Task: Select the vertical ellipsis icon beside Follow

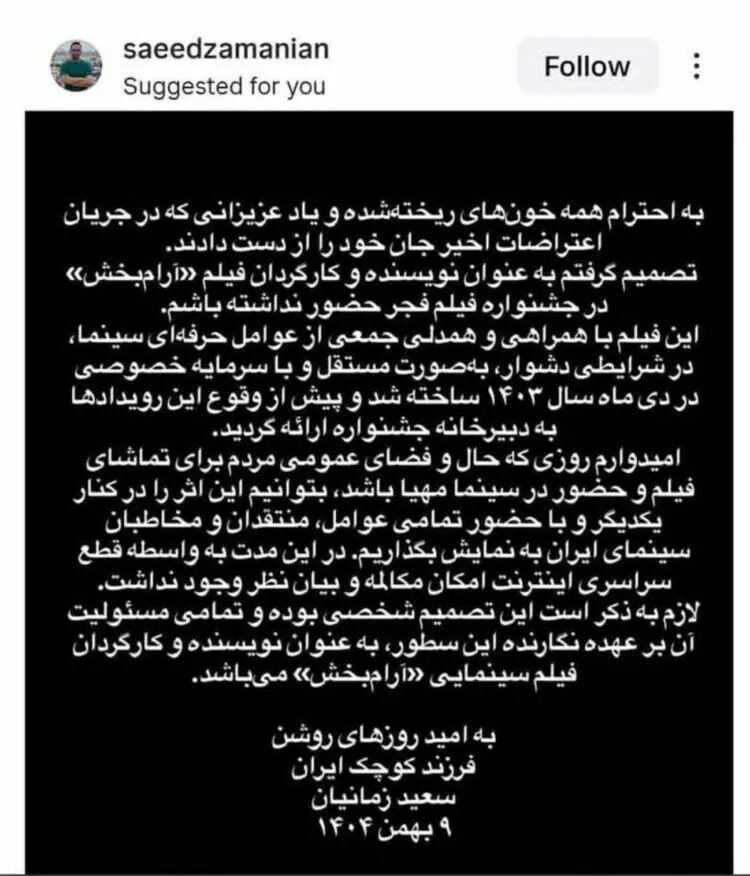Action: click(x=696, y=66)
